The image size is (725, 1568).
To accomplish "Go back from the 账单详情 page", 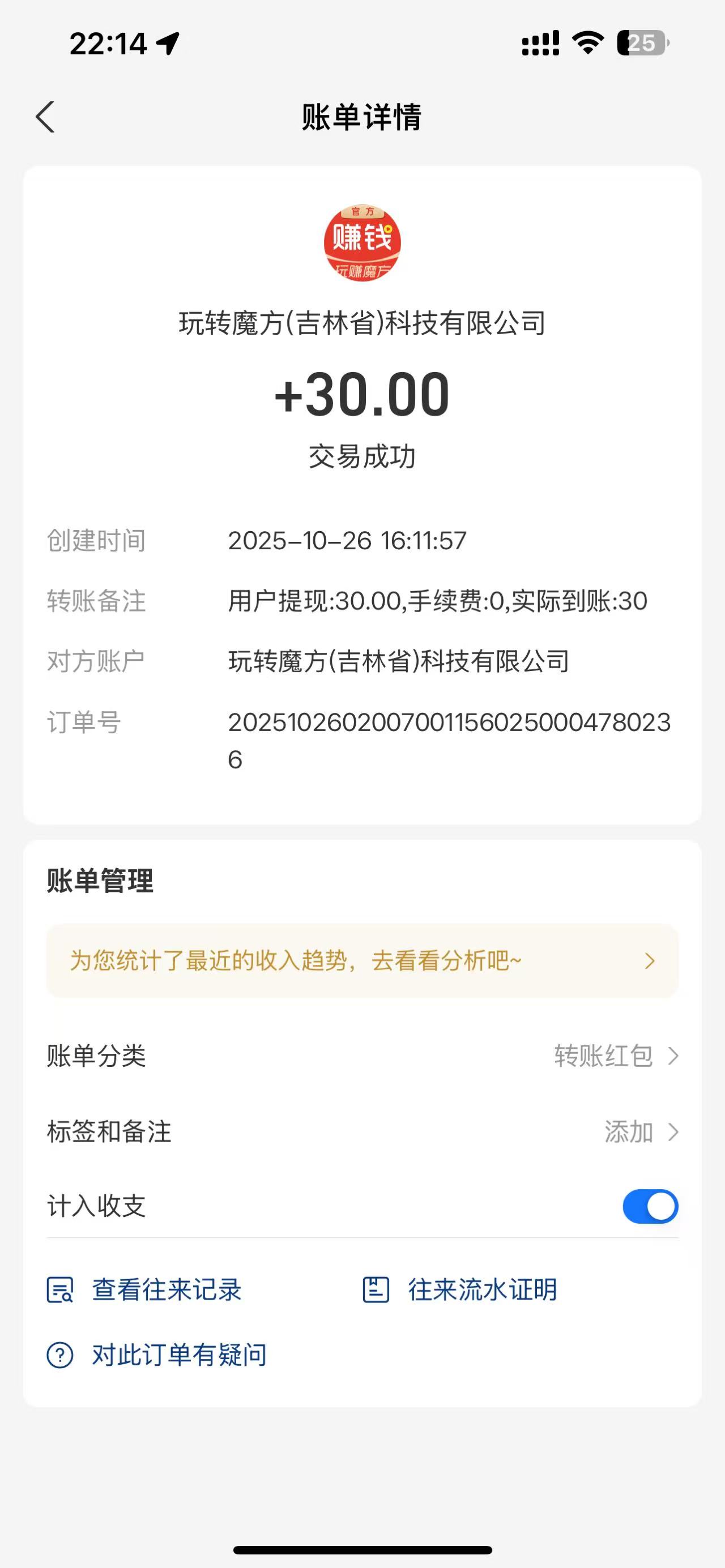I will pyautogui.click(x=46, y=117).
